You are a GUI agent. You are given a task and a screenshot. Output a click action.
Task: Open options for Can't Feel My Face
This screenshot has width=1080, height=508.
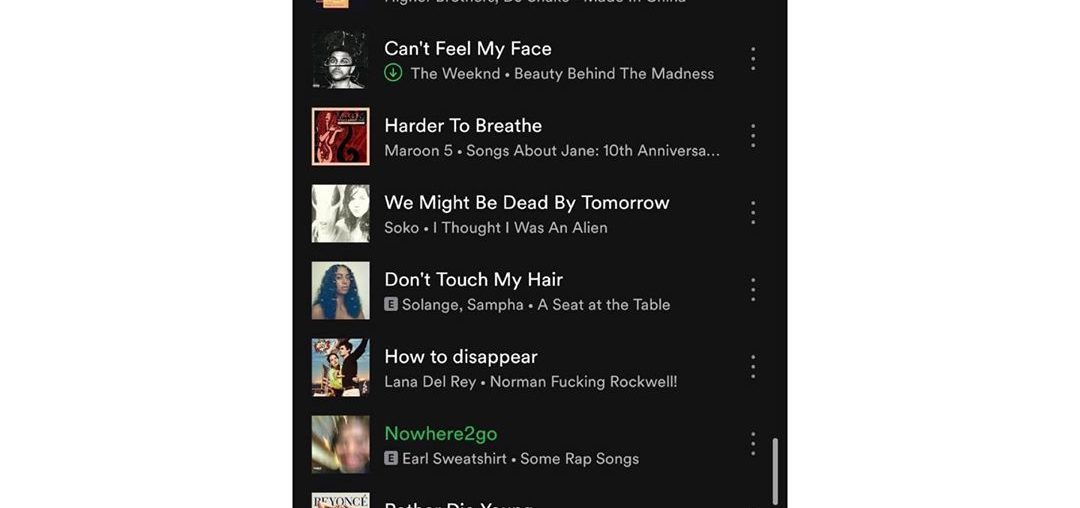point(753,59)
